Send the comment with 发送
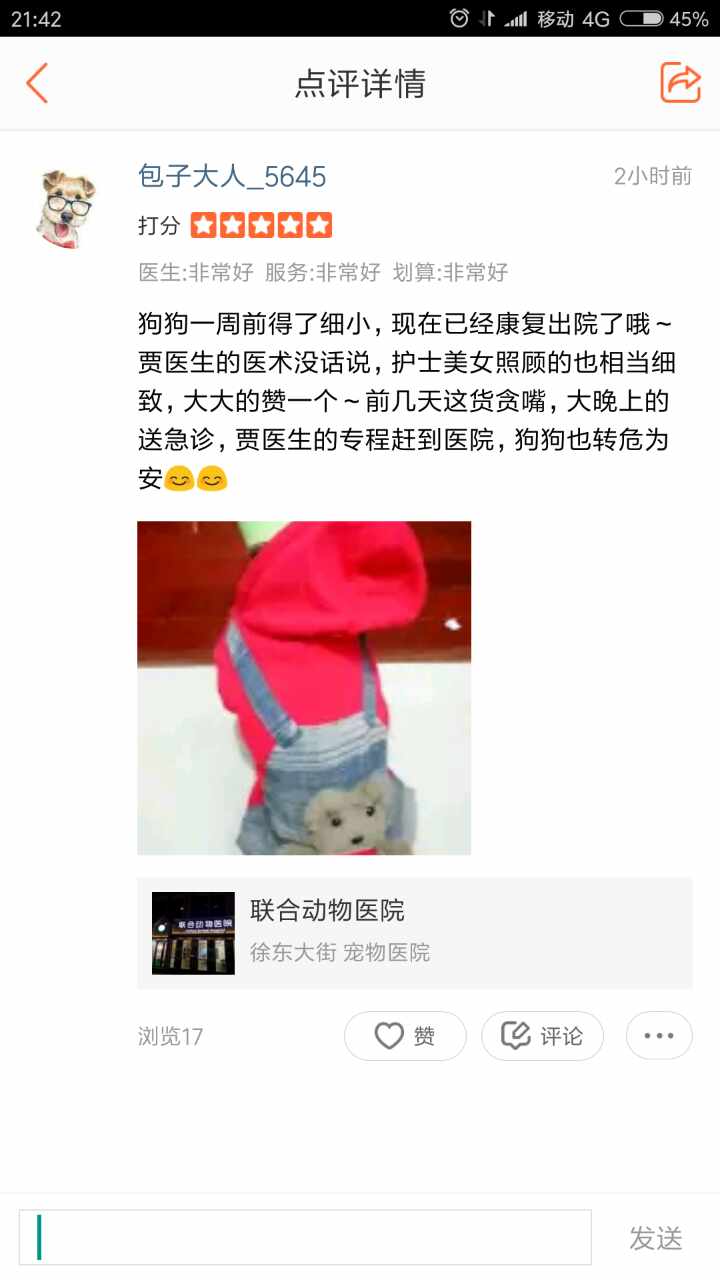 point(655,1238)
